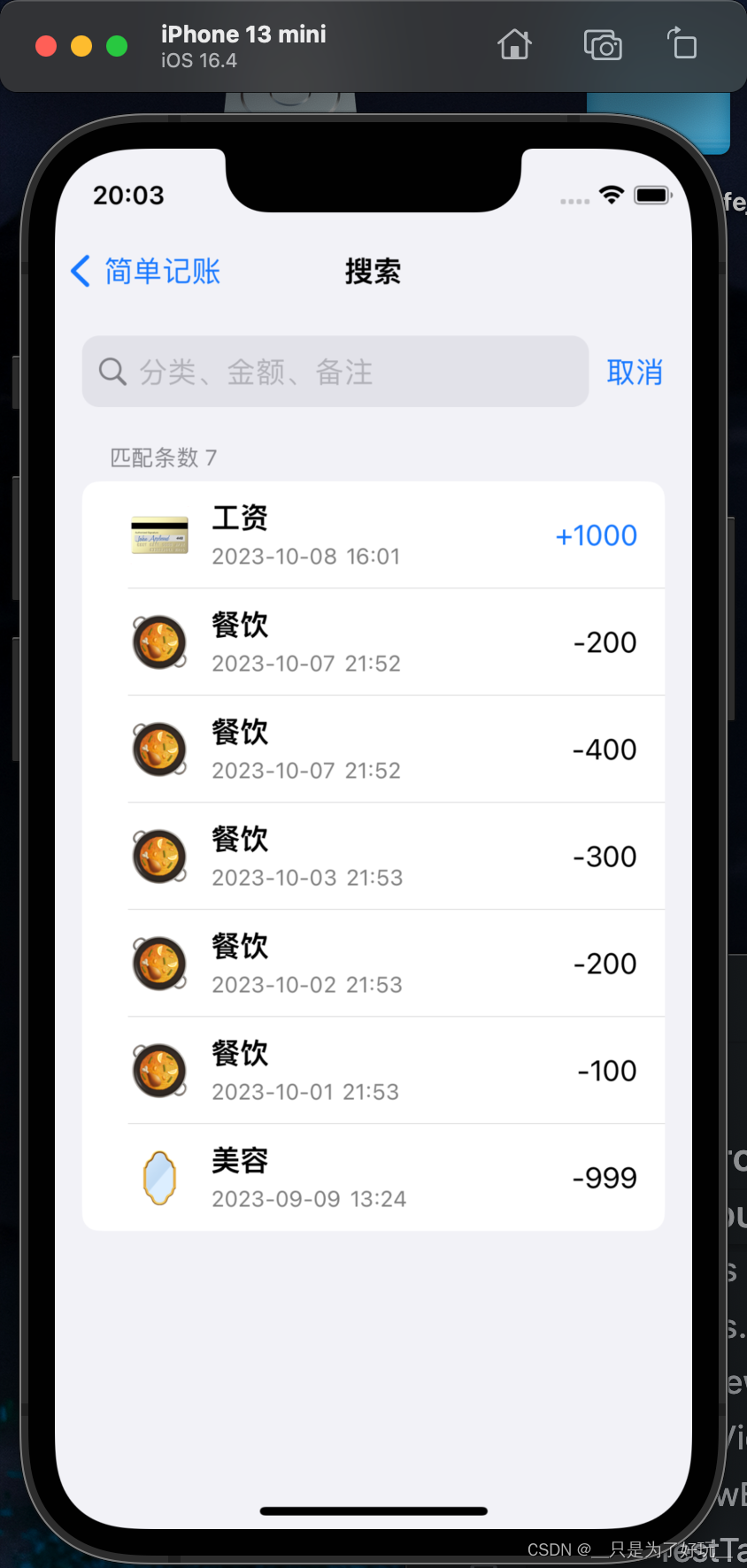
Task: Tap the mirror icon beside the 美容 record
Action: (159, 1177)
